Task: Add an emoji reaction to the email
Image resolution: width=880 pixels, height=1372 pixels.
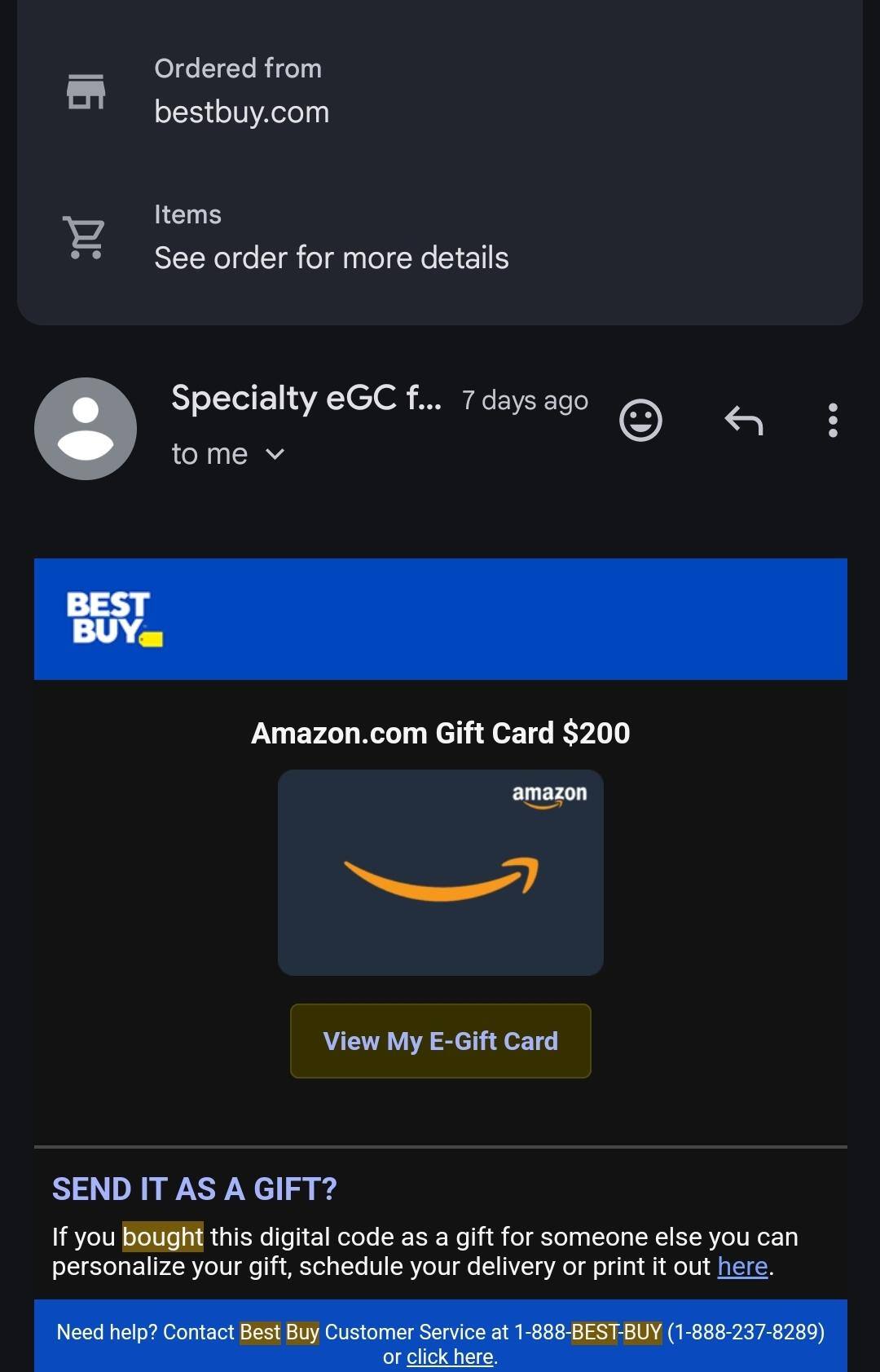Action: pos(640,420)
